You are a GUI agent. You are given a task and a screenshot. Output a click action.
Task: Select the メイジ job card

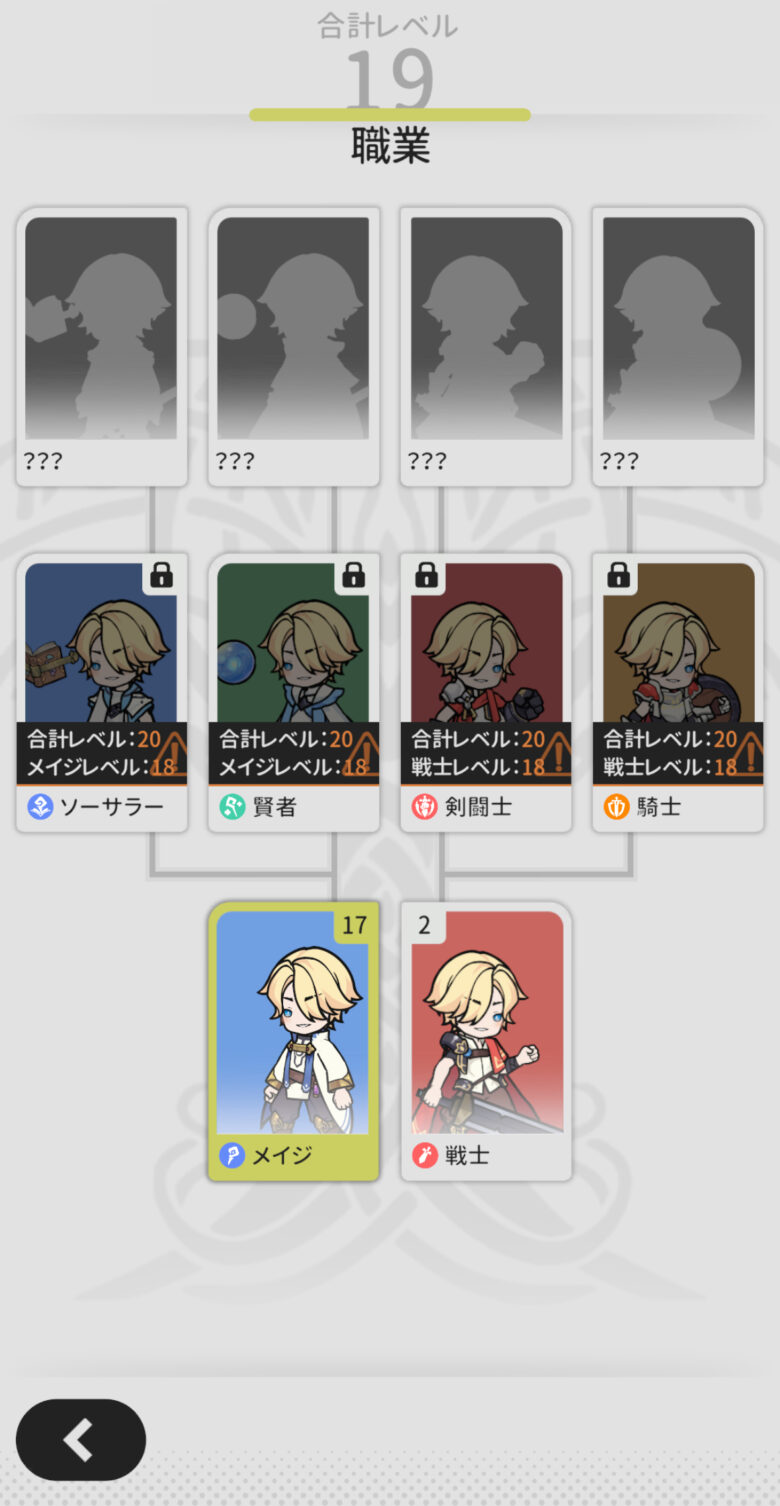[x=293, y=1040]
